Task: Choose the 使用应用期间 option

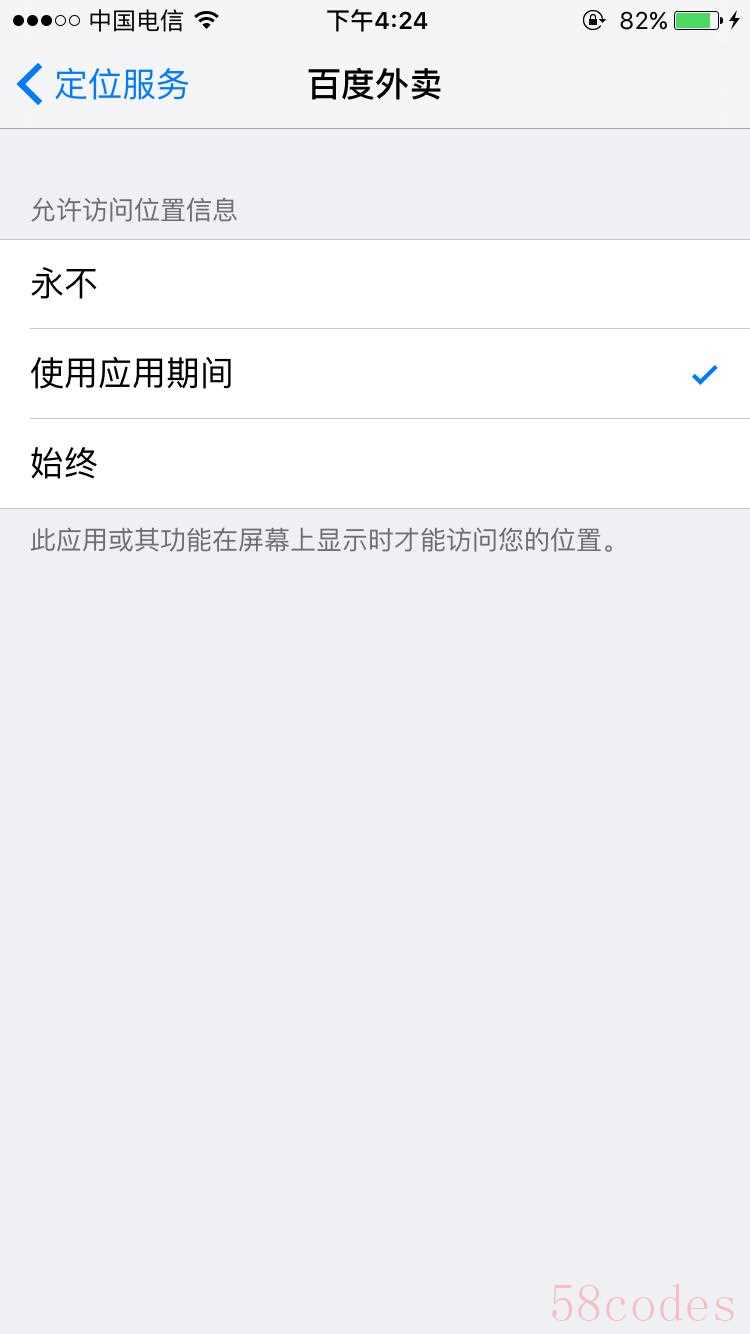Action: 375,374
